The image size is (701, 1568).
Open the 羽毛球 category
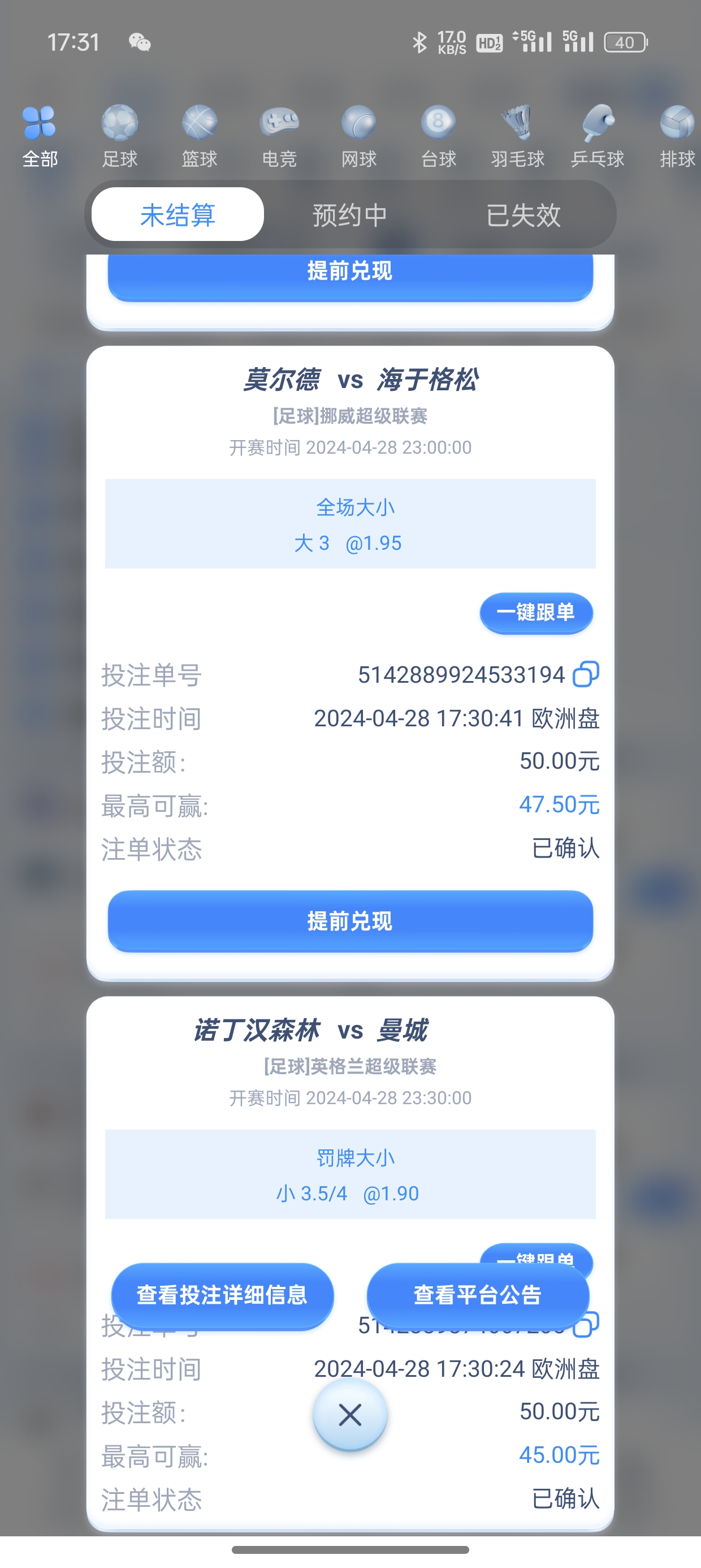517,136
